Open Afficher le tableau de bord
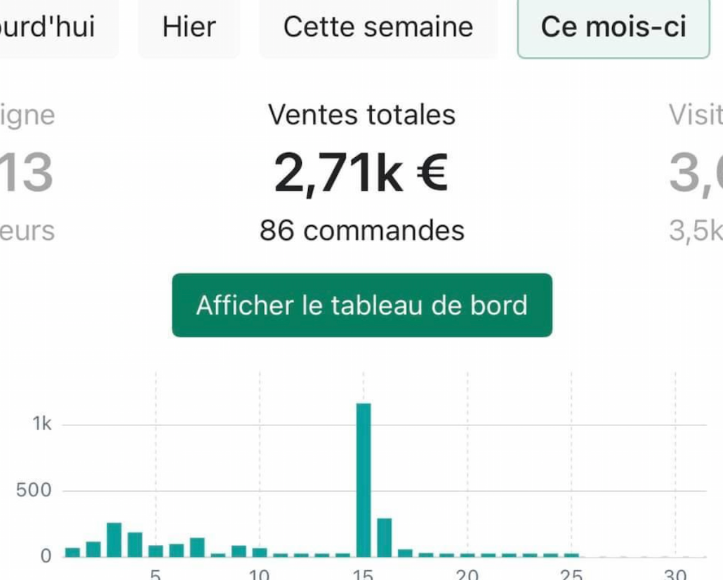723x580 pixels. pos(361,305)
